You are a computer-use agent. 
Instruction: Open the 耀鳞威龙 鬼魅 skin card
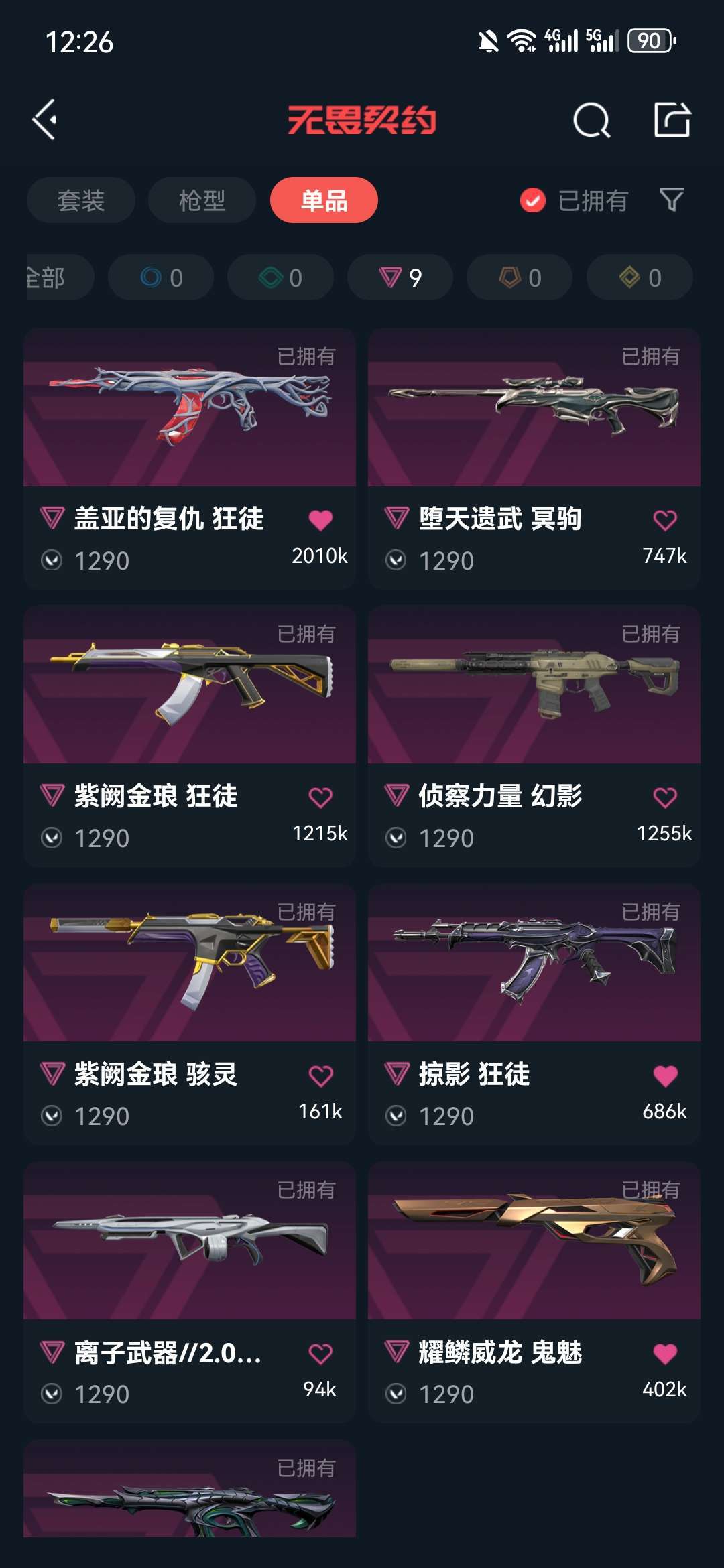coord(534,1293)
